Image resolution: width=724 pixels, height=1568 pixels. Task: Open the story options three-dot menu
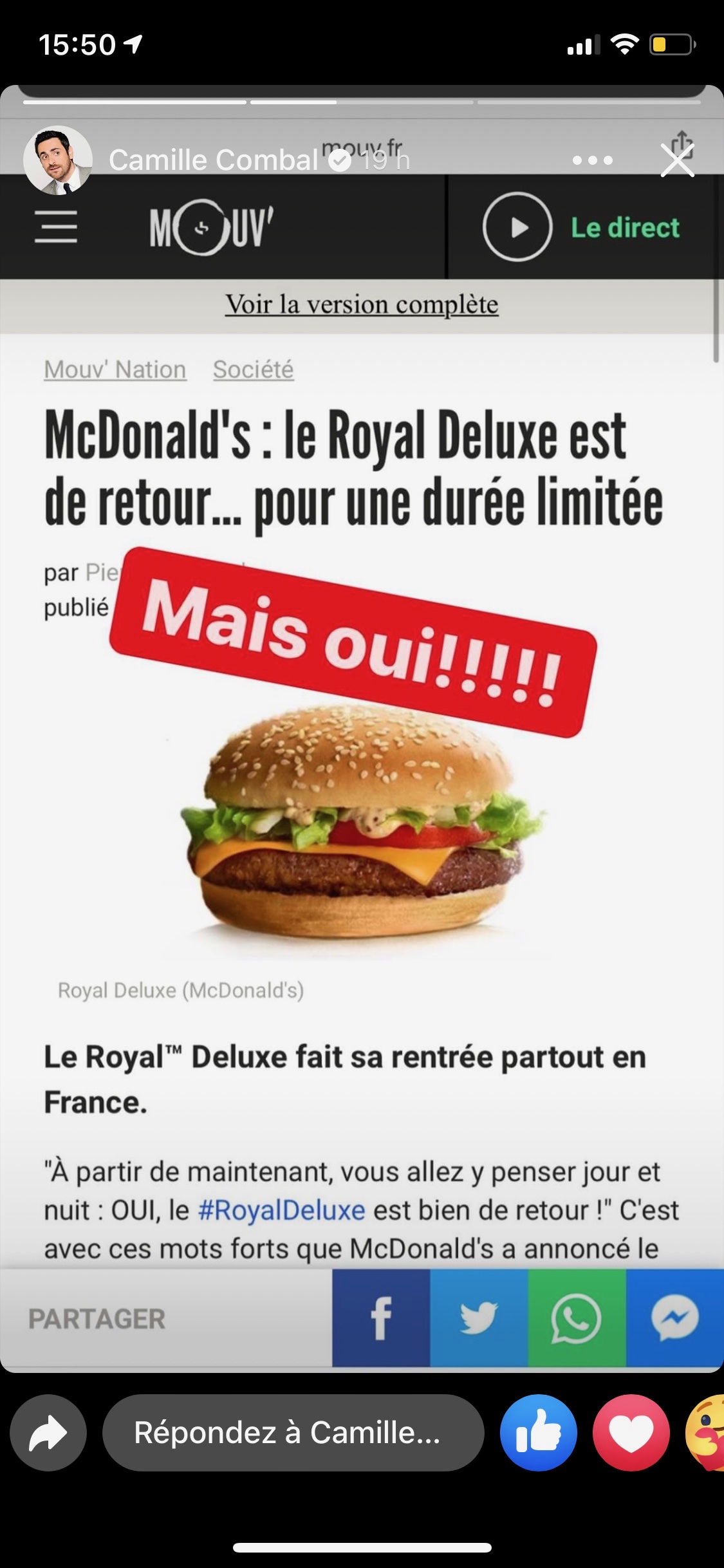coord(592,160)
